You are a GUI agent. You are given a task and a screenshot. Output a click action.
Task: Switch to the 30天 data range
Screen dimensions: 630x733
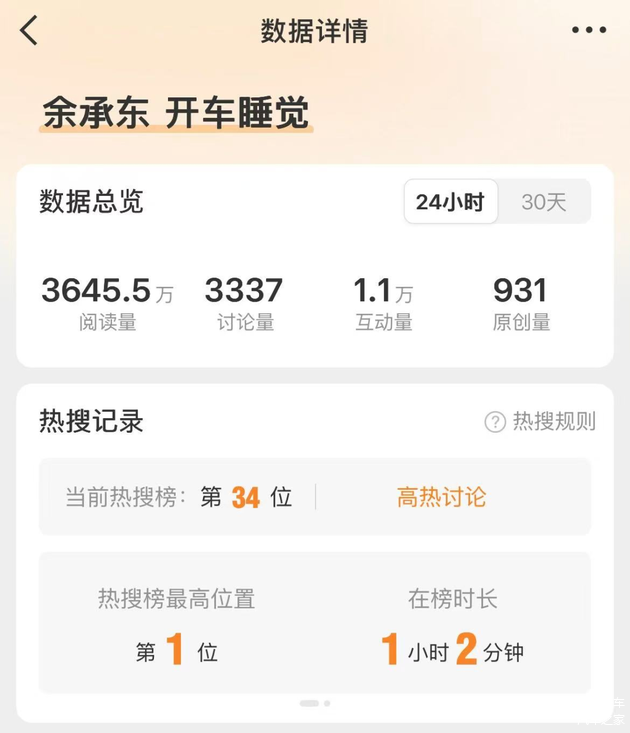coord(544,202)
